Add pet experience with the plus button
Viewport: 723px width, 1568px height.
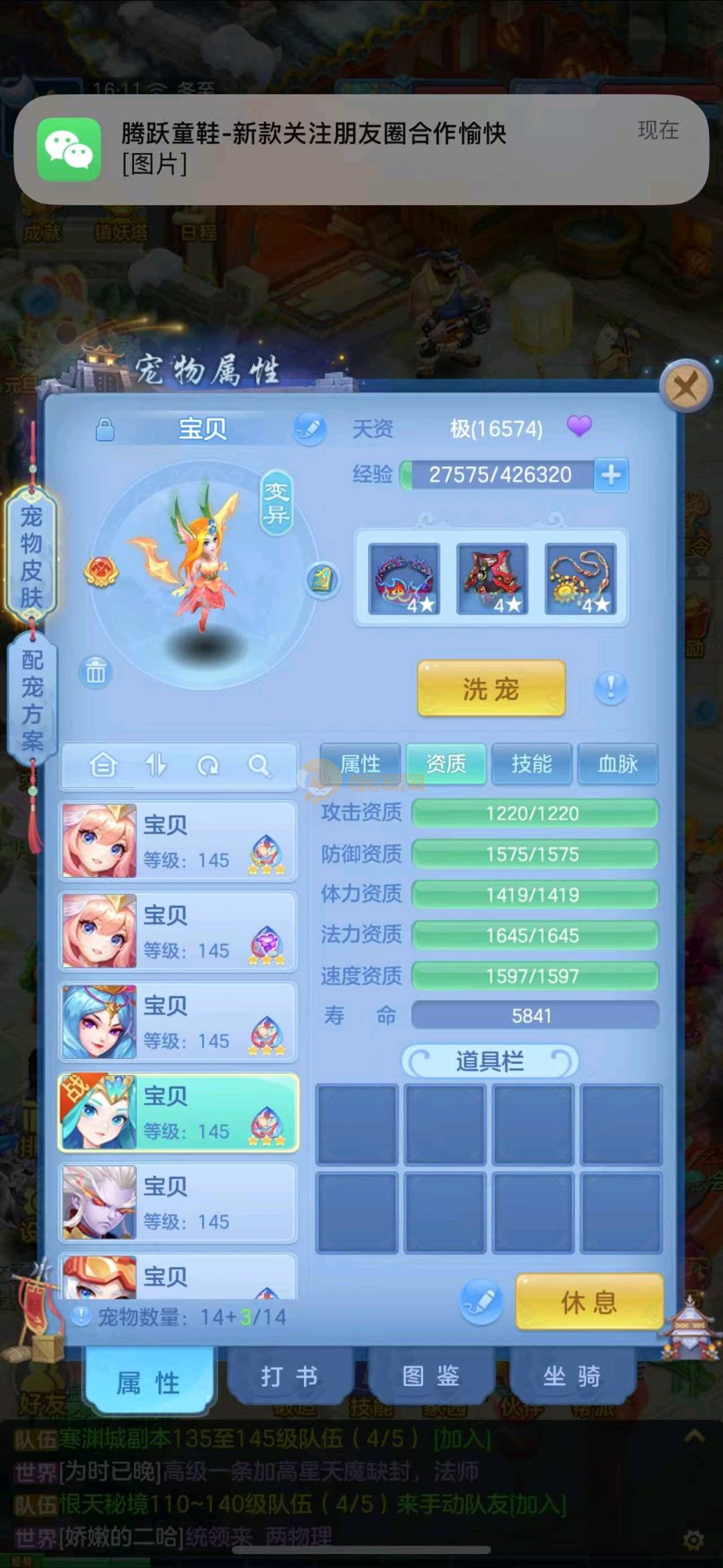pos(611,475)
